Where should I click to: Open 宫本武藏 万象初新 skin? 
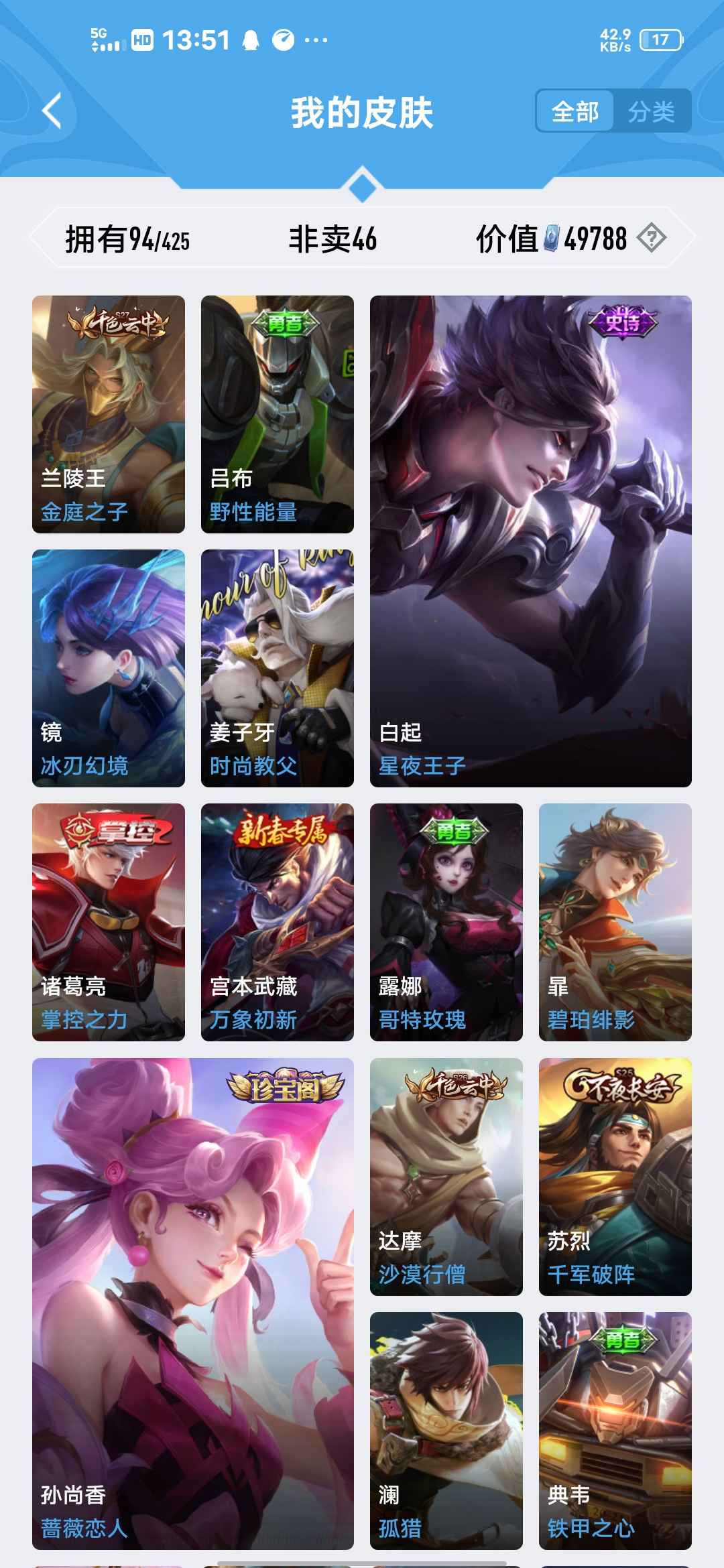pos(278,922)
